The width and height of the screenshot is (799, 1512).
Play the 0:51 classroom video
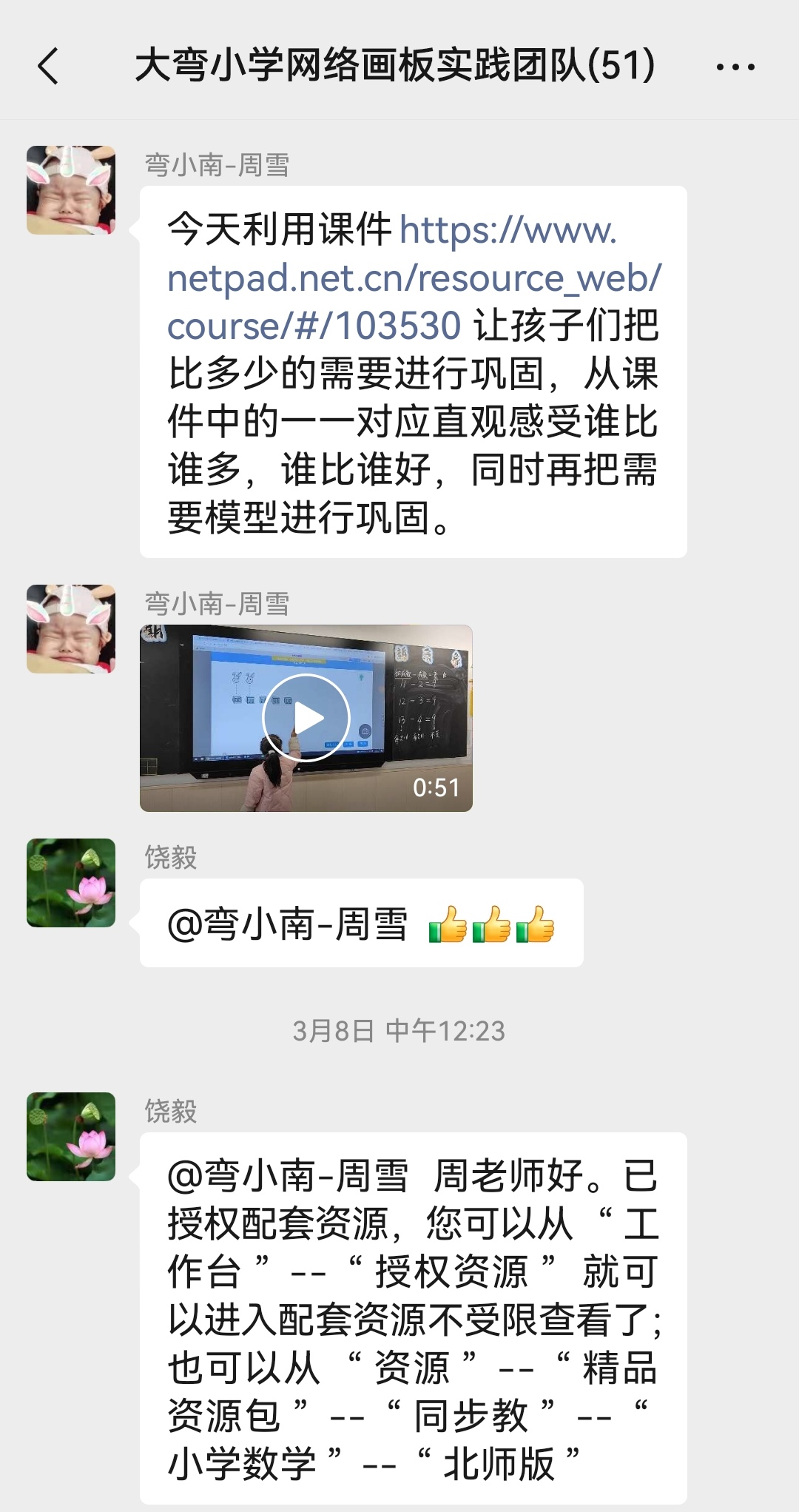point(306,717)
